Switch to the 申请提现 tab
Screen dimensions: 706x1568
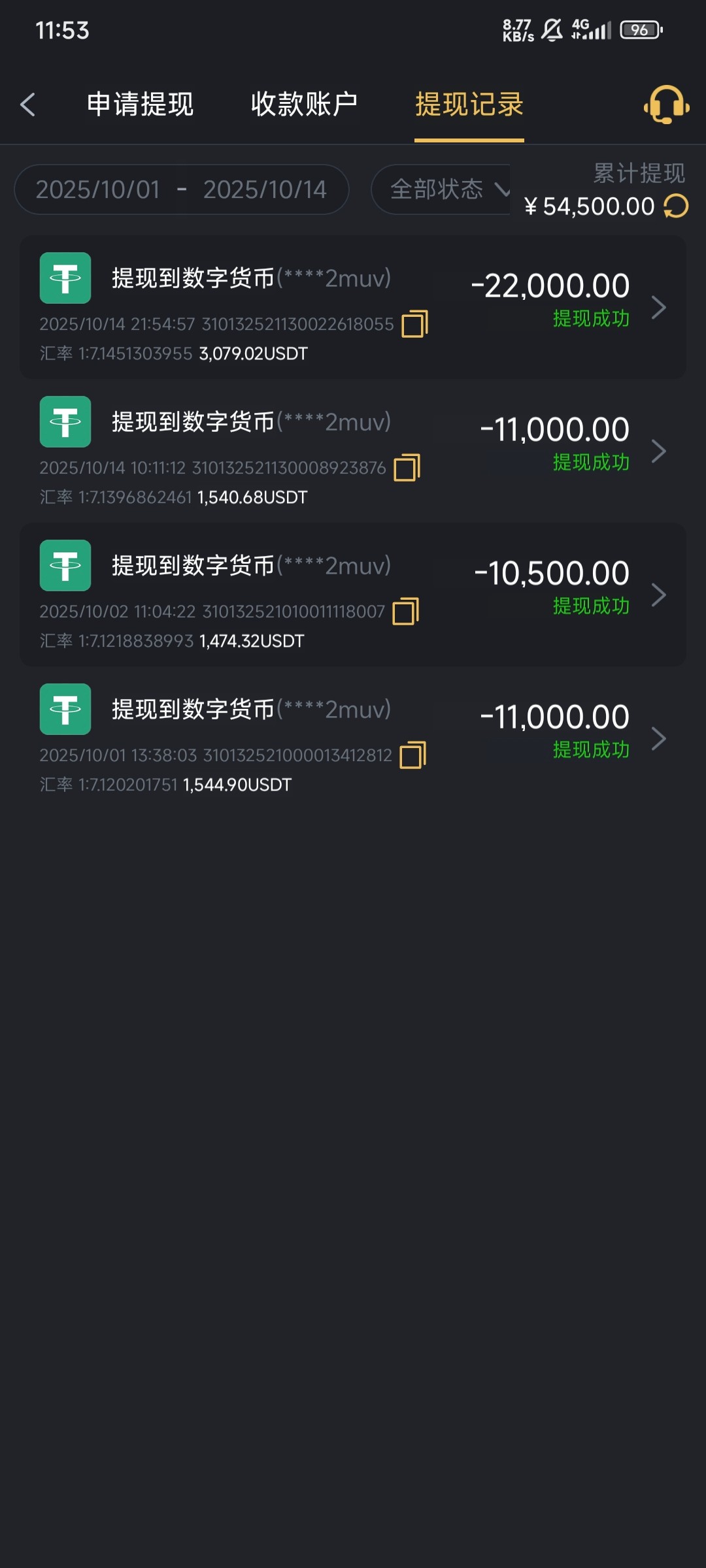tap(140, 105)
